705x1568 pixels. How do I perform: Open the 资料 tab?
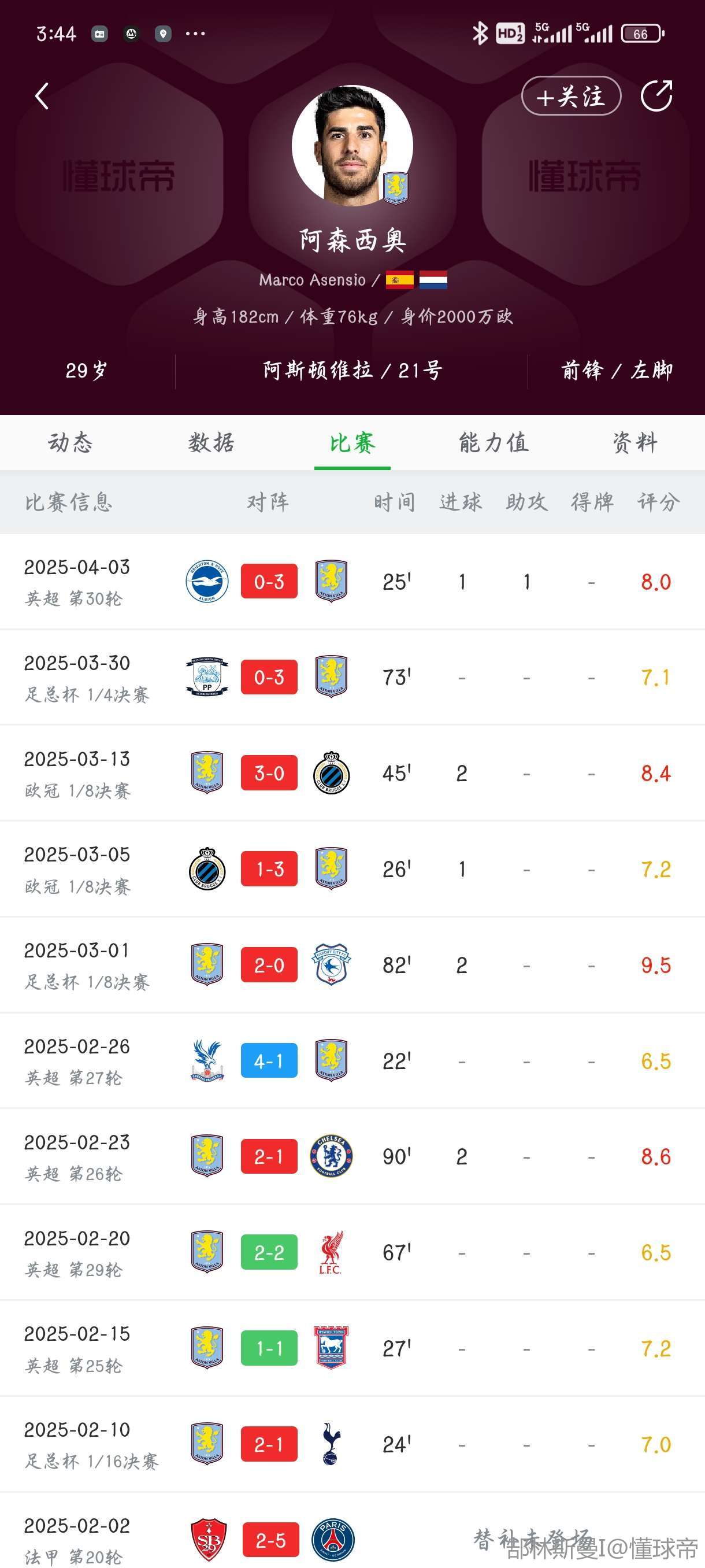click(634, 442)
